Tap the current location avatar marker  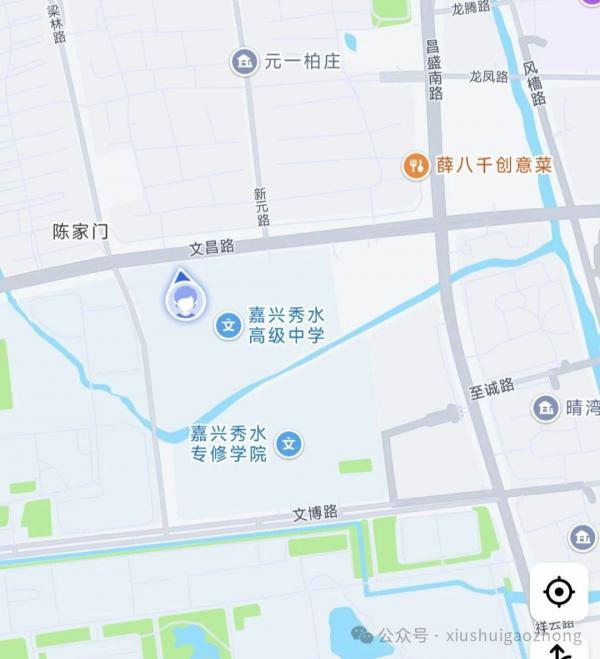click(183, 300)
